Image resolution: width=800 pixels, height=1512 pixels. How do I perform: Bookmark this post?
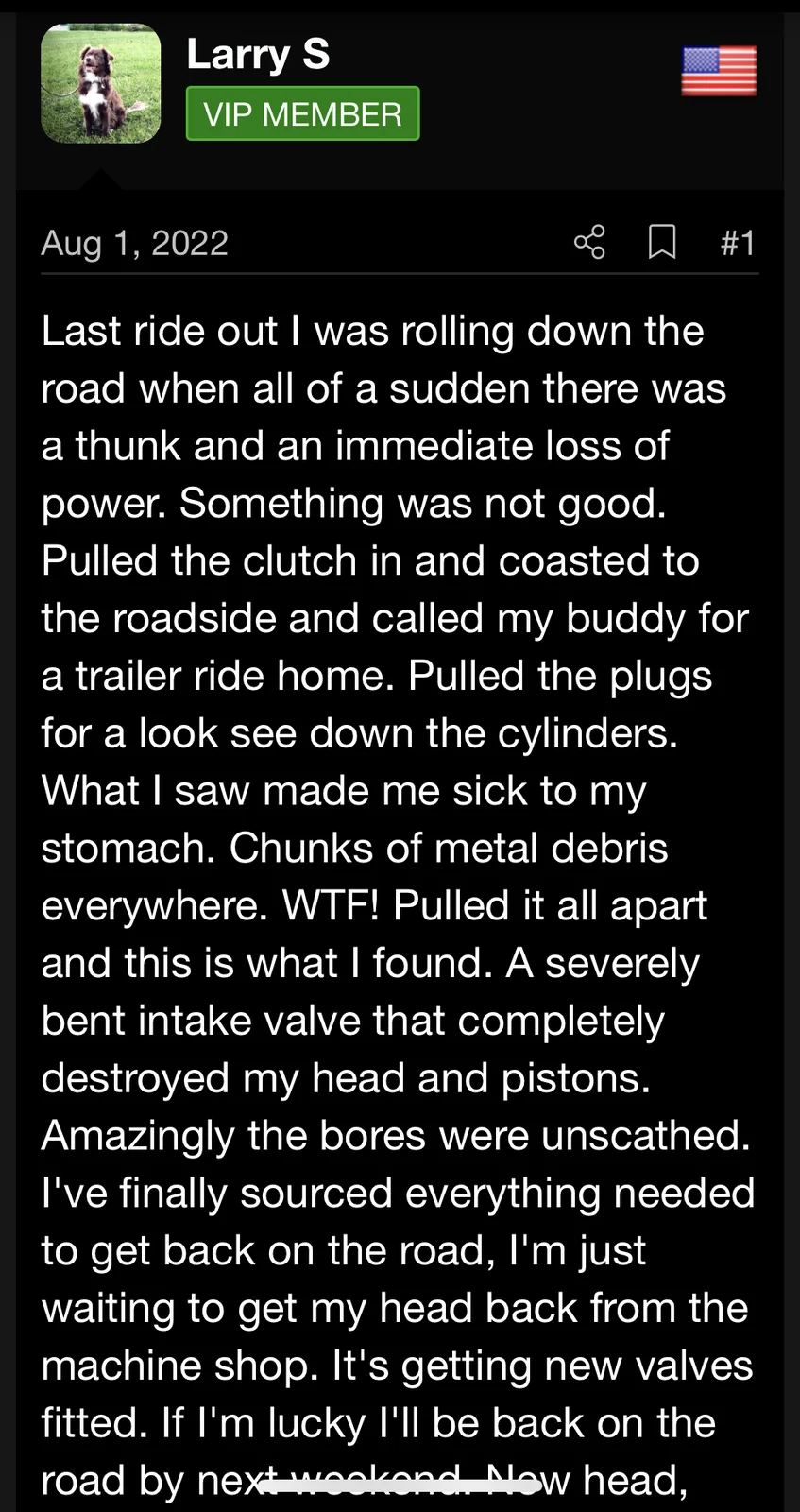coord(662,243)
